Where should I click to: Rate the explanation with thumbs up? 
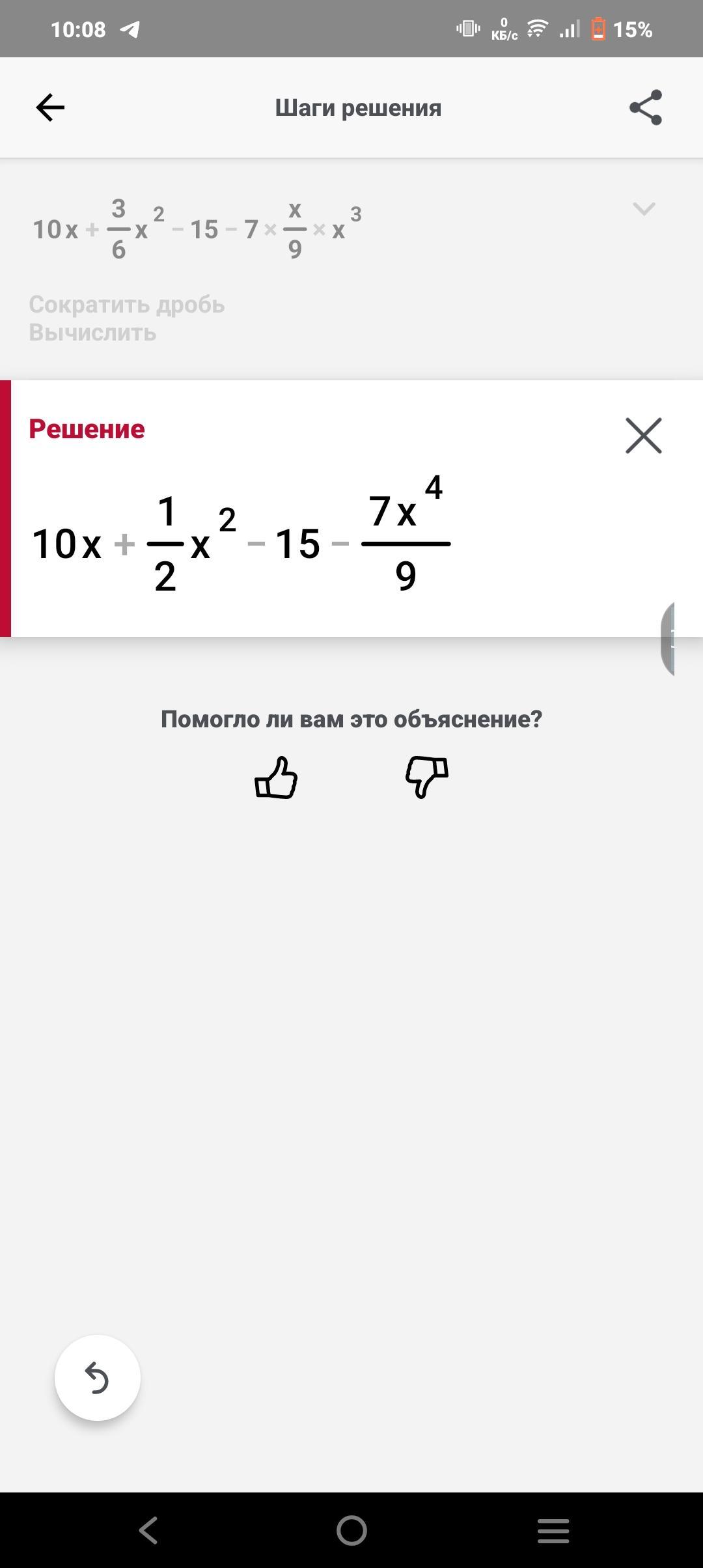pos(276,777)
